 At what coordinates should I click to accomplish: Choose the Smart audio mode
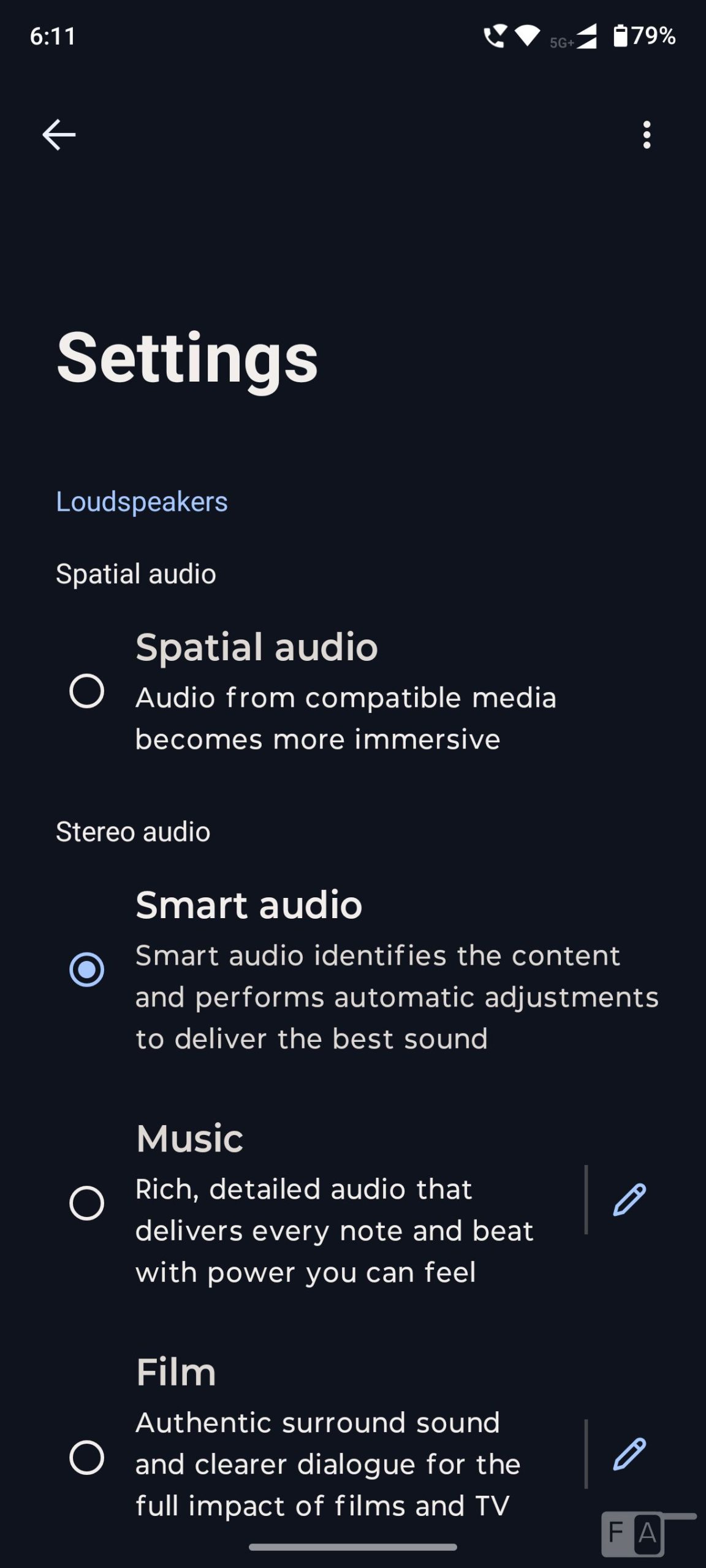point(86,970)
